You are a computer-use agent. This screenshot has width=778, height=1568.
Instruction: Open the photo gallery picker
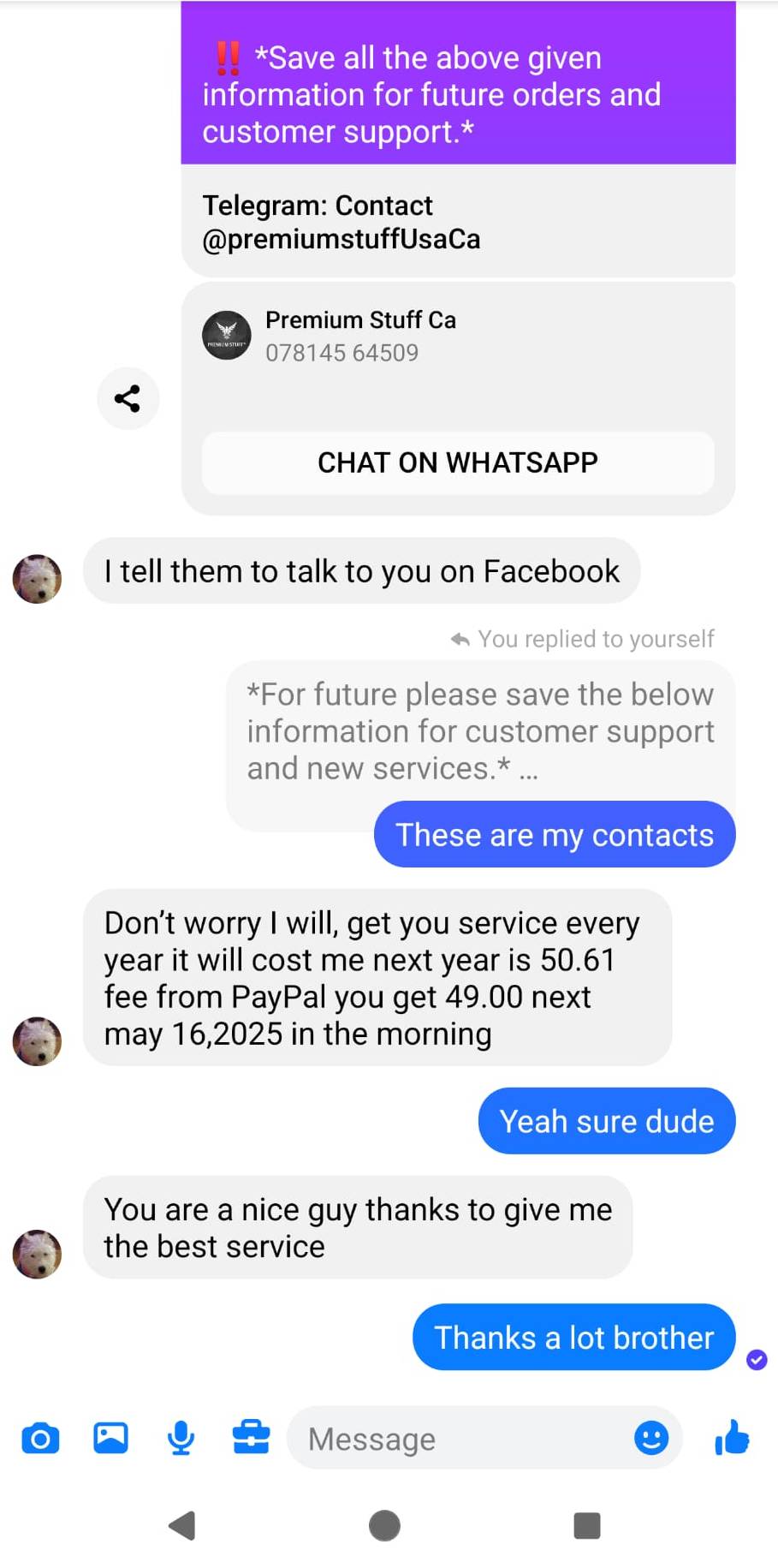tap(110, 1439)
